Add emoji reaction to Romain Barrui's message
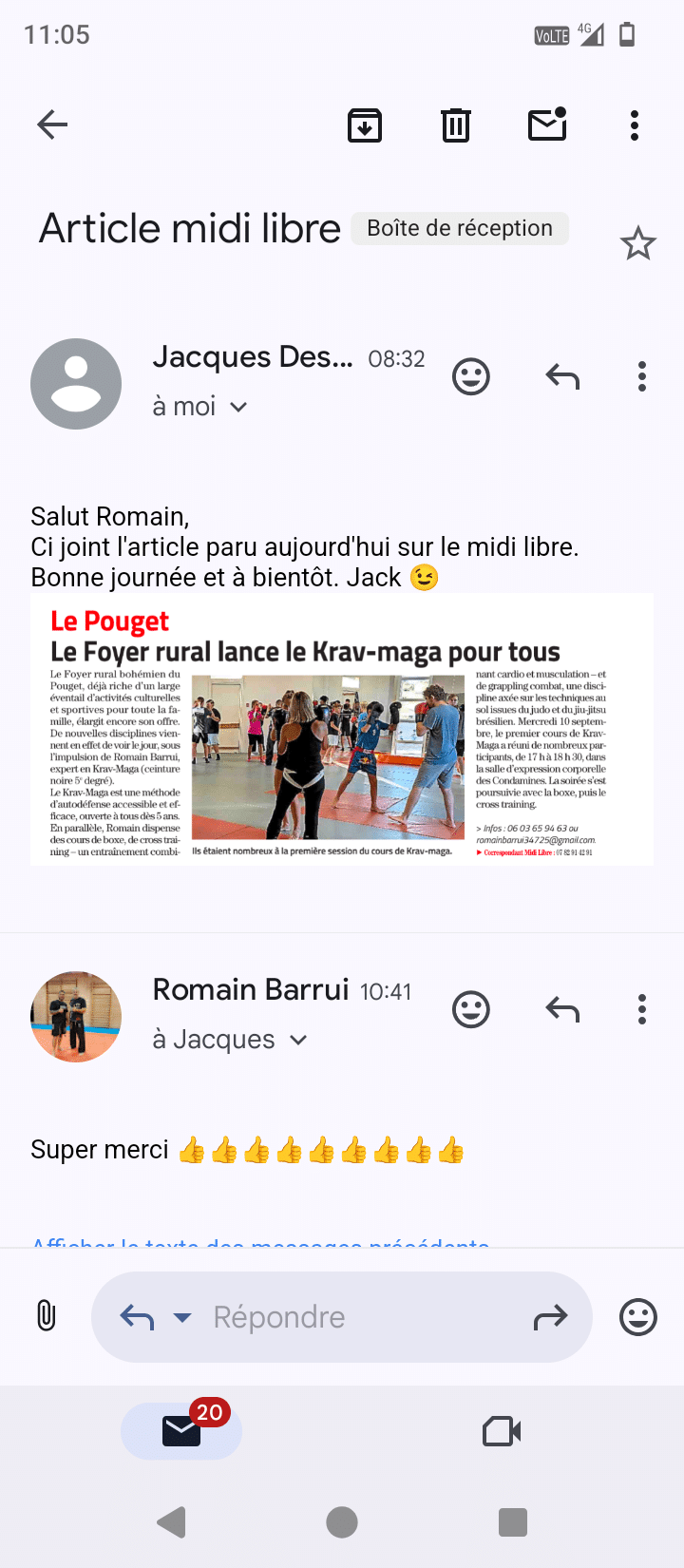Image resolution: width=684 pixels, height=1568 pixels. [x=471, y=1009]
